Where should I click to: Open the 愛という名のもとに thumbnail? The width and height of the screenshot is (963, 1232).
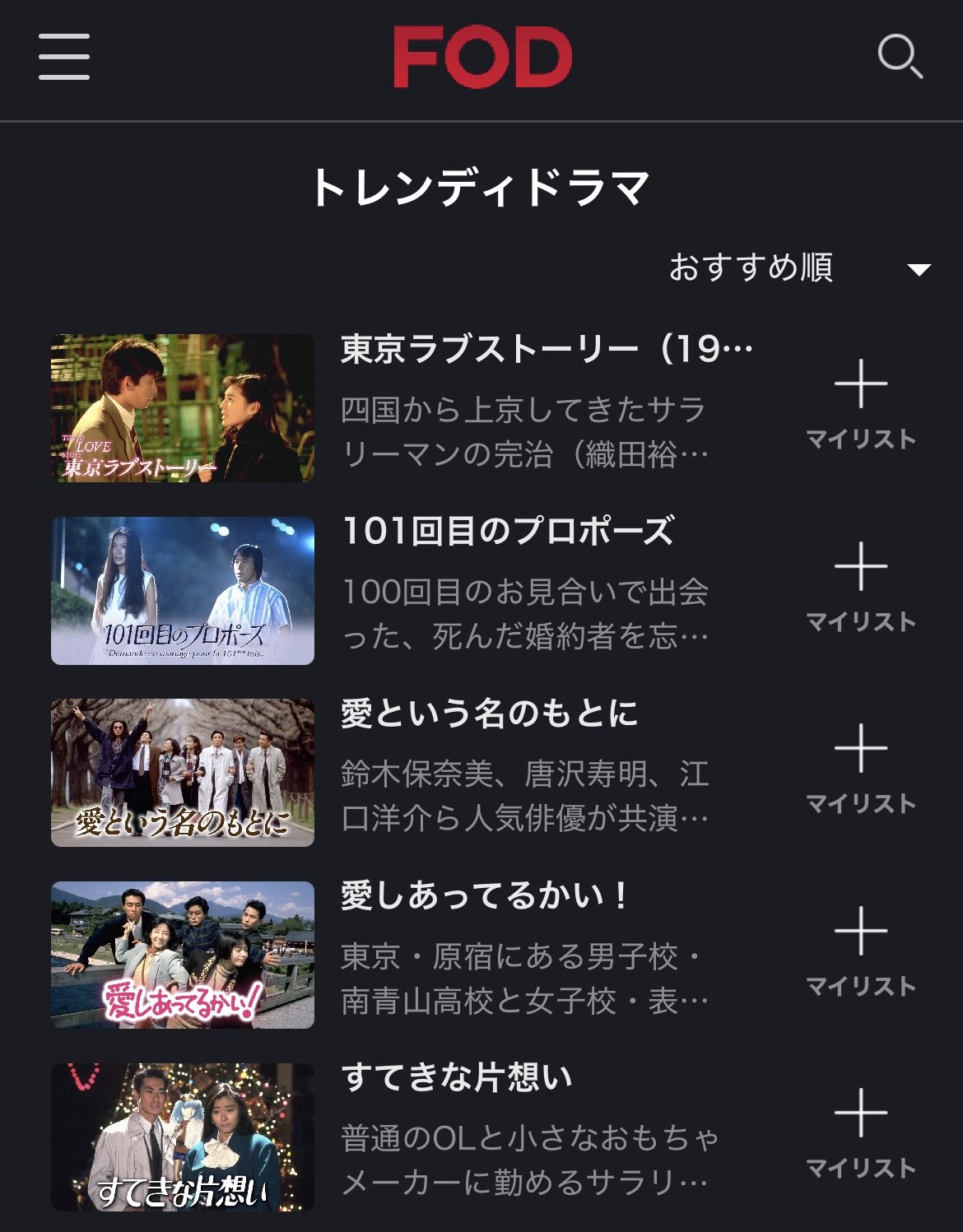pyautogui.click(x=183, y=773)
